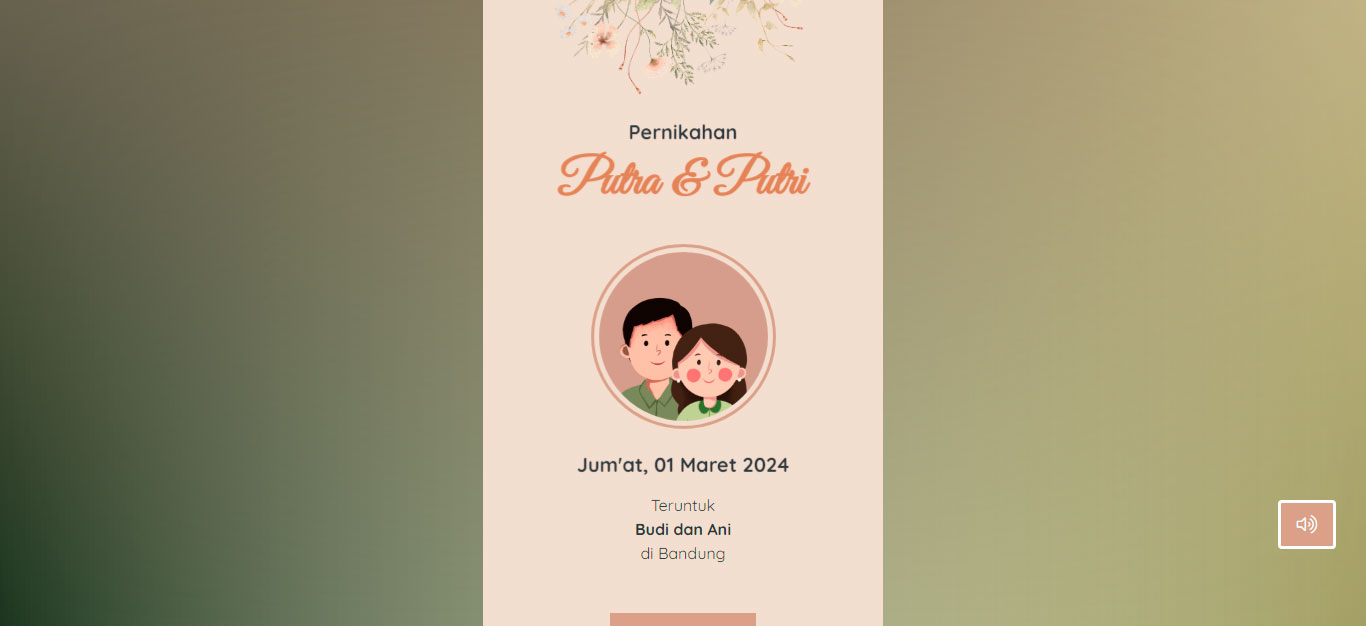Toggle the background music speaker button

1306,524
